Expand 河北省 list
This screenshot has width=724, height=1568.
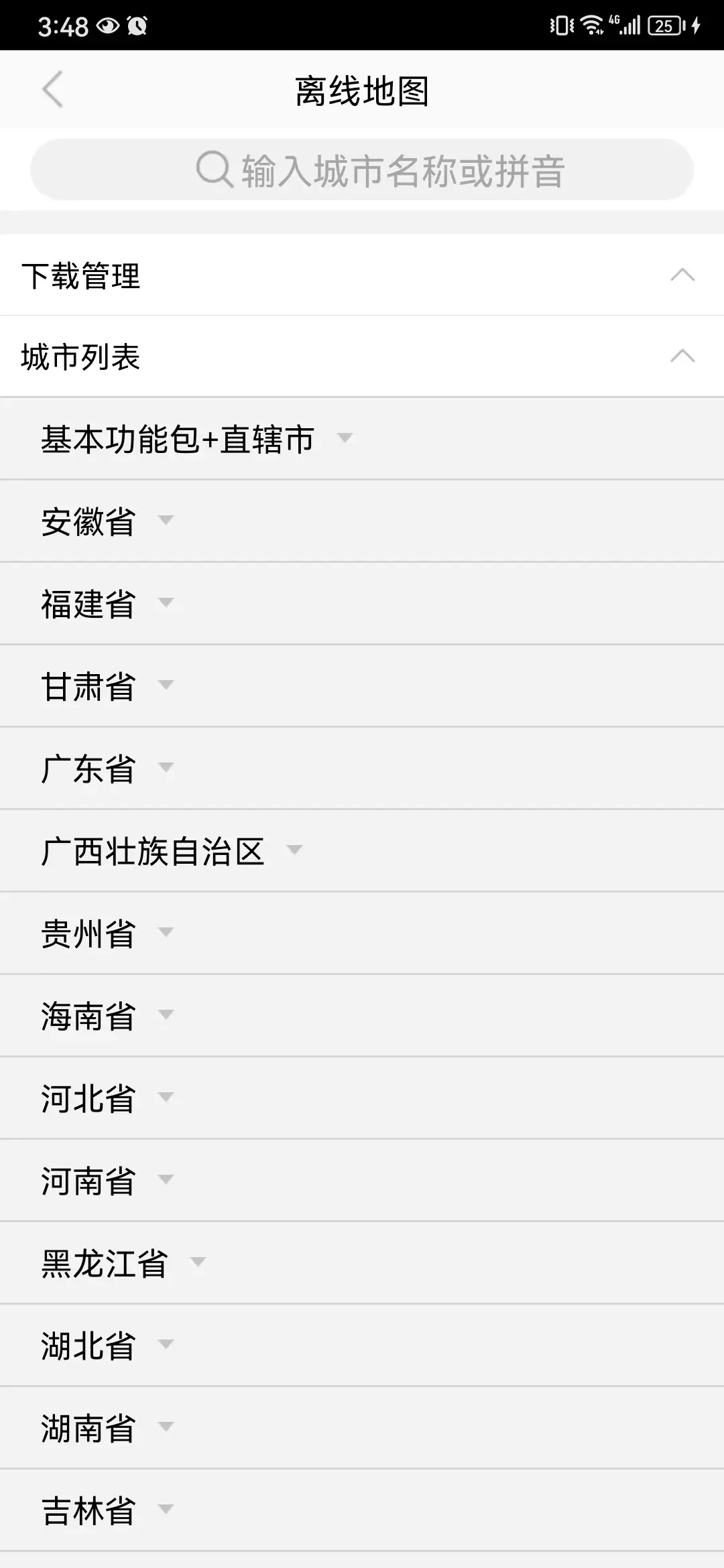[107, 1098]
